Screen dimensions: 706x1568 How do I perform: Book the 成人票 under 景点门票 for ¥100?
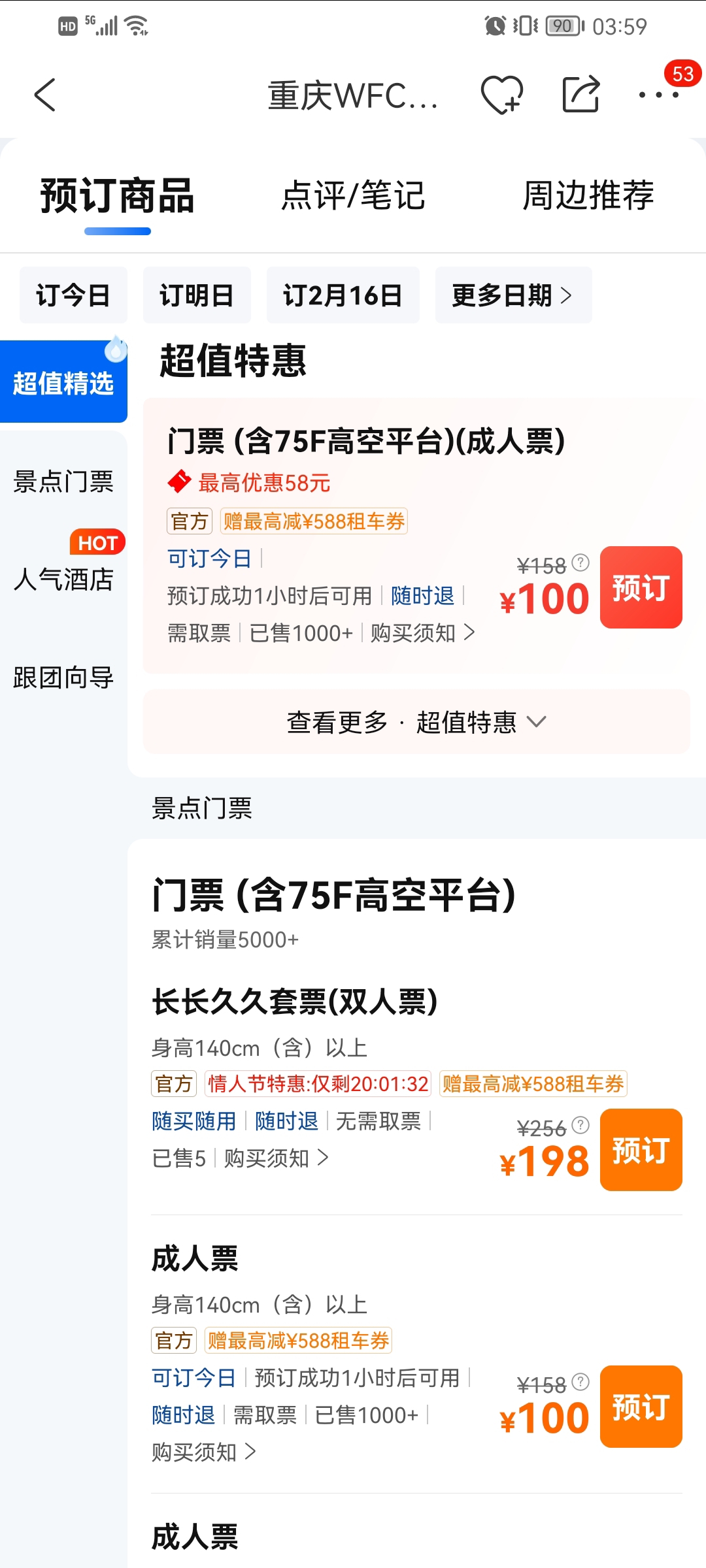(x=641, y=1407)
